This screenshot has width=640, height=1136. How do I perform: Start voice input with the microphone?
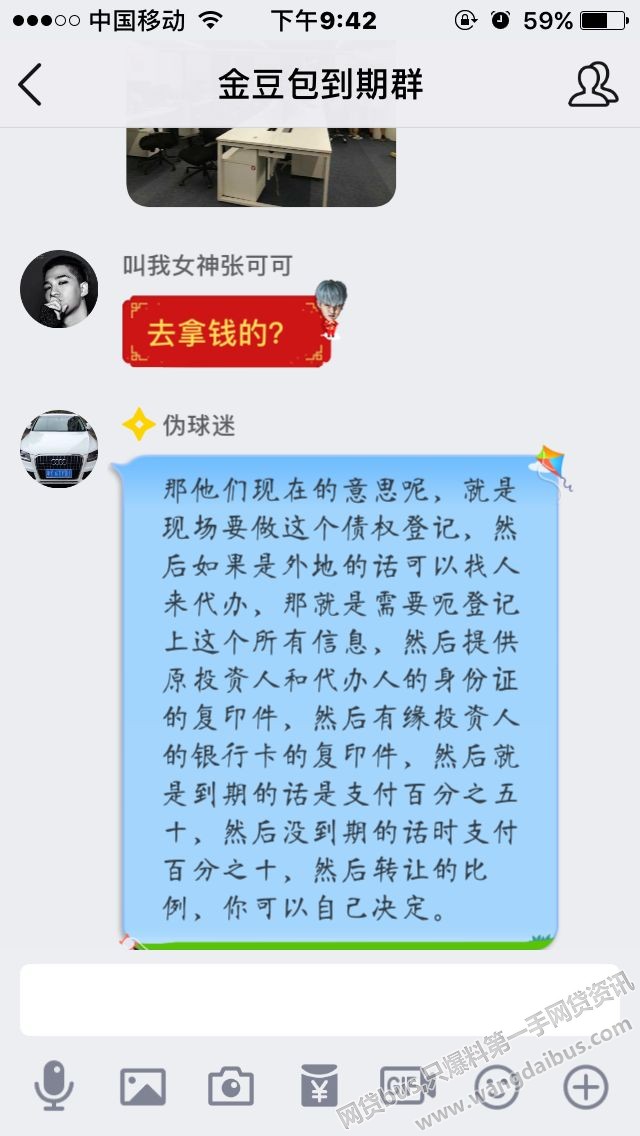point(53,1087)
